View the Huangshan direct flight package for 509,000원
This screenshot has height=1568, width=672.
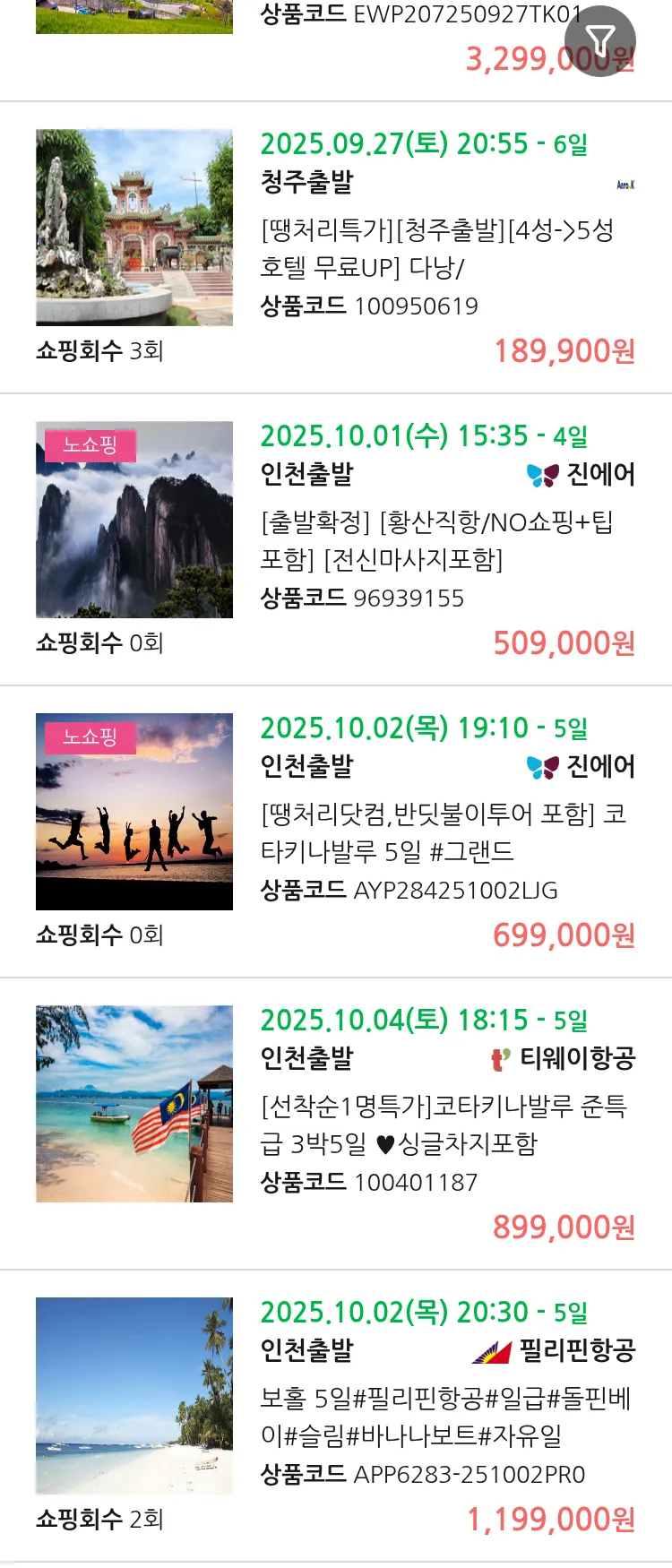coord(437,540)
